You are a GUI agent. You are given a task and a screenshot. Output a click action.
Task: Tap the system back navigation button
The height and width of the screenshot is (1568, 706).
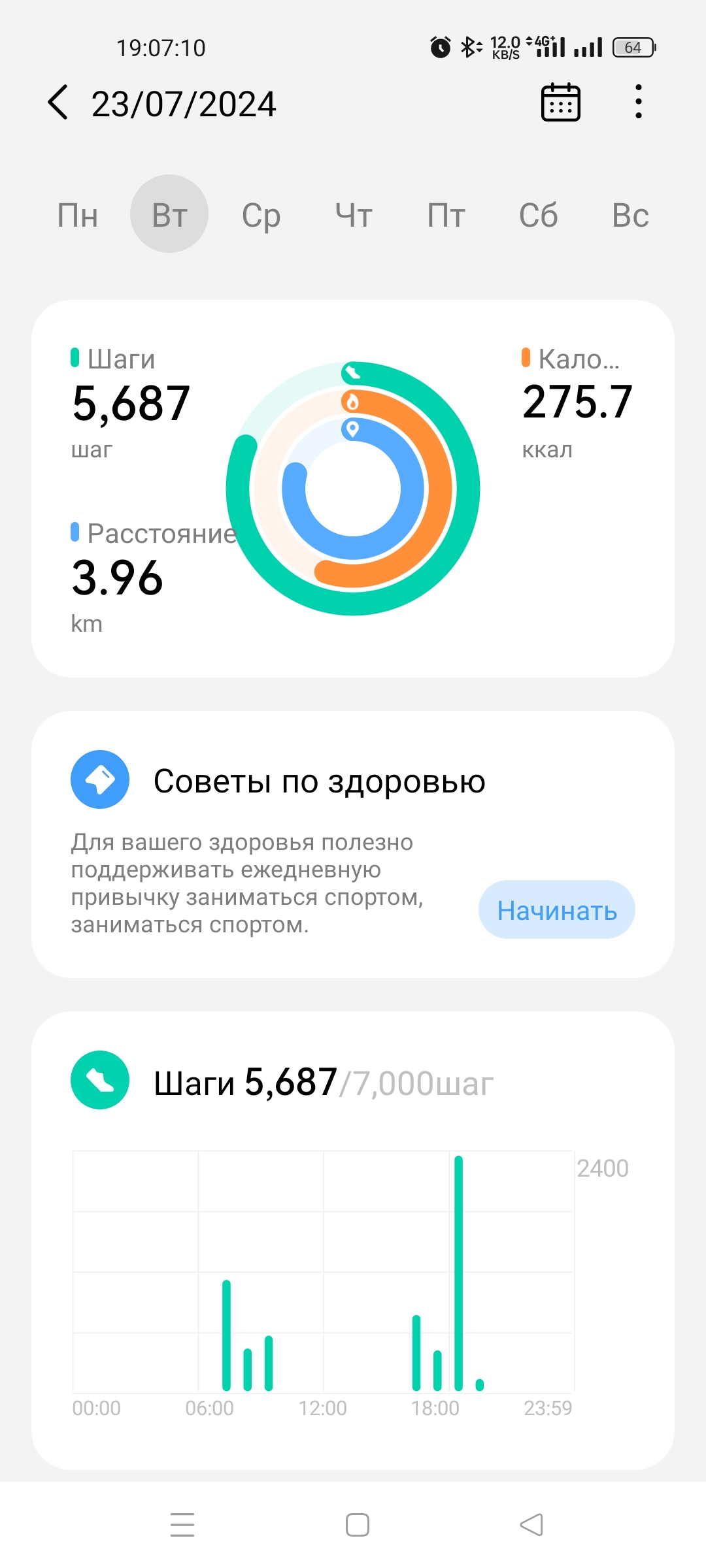[531, 1525]
